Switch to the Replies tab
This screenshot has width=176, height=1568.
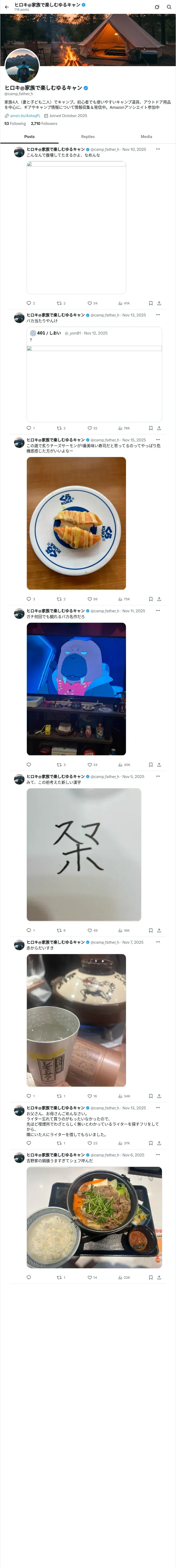pos(88,137)
